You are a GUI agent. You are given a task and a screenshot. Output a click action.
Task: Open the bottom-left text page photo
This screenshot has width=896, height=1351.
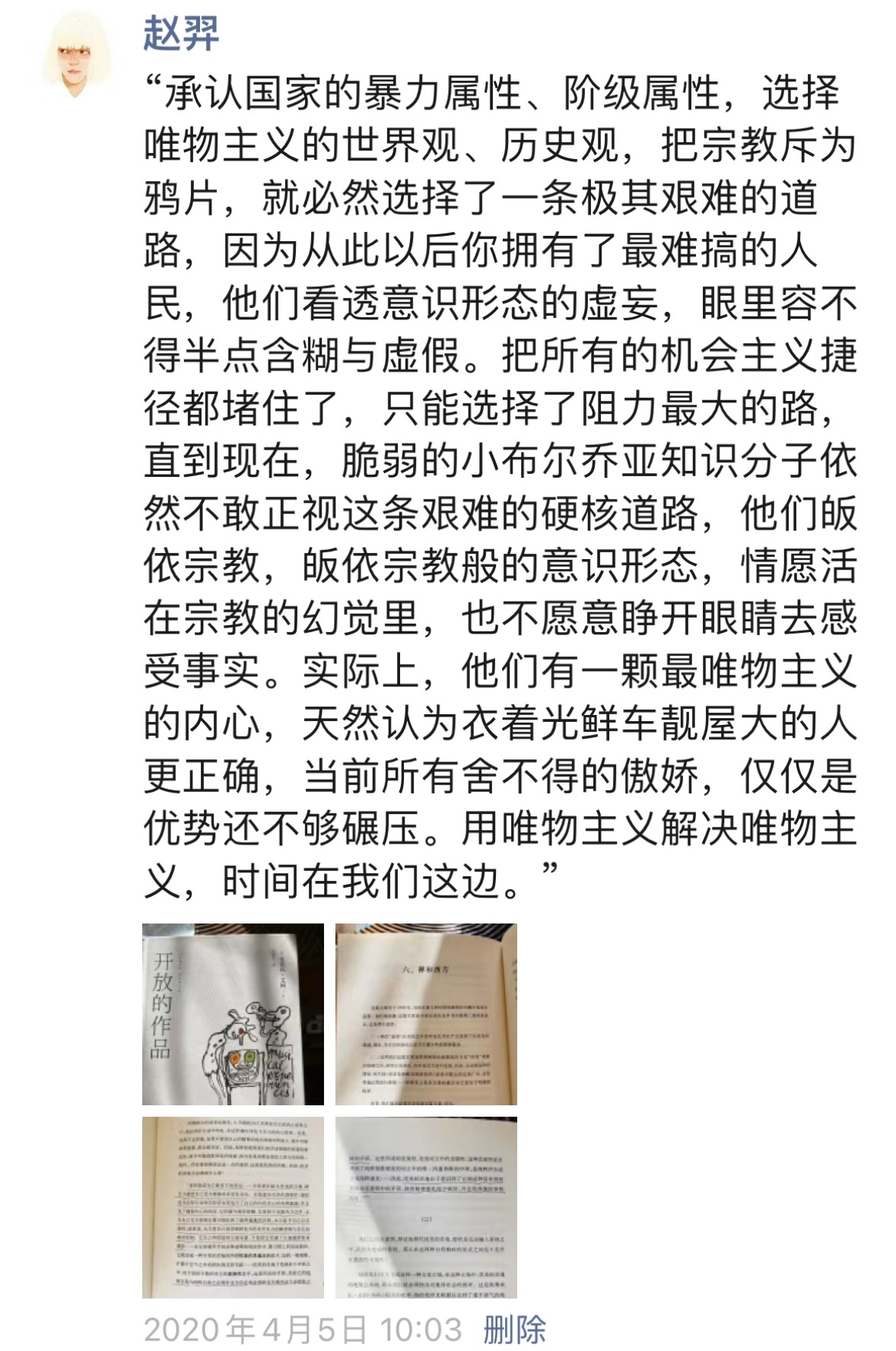click(233, 1207)
